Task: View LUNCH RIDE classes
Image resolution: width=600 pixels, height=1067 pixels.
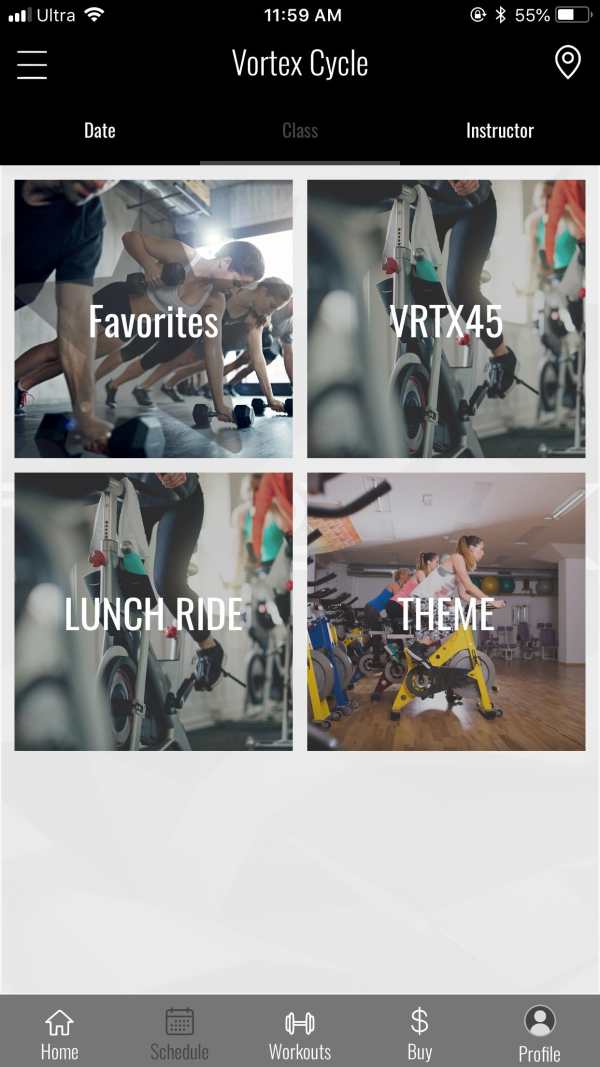Action: click(x=154, y=612)
